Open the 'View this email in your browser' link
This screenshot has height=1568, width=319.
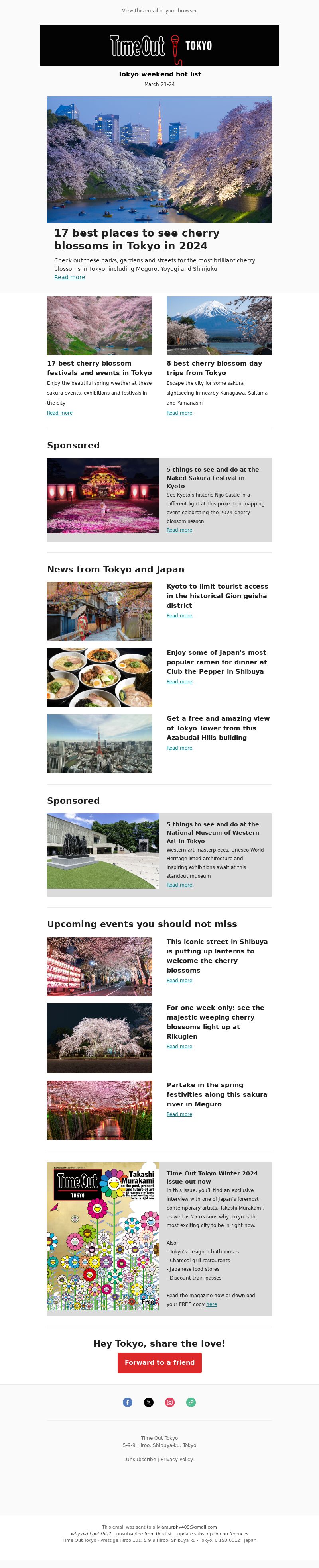[159, 10]
